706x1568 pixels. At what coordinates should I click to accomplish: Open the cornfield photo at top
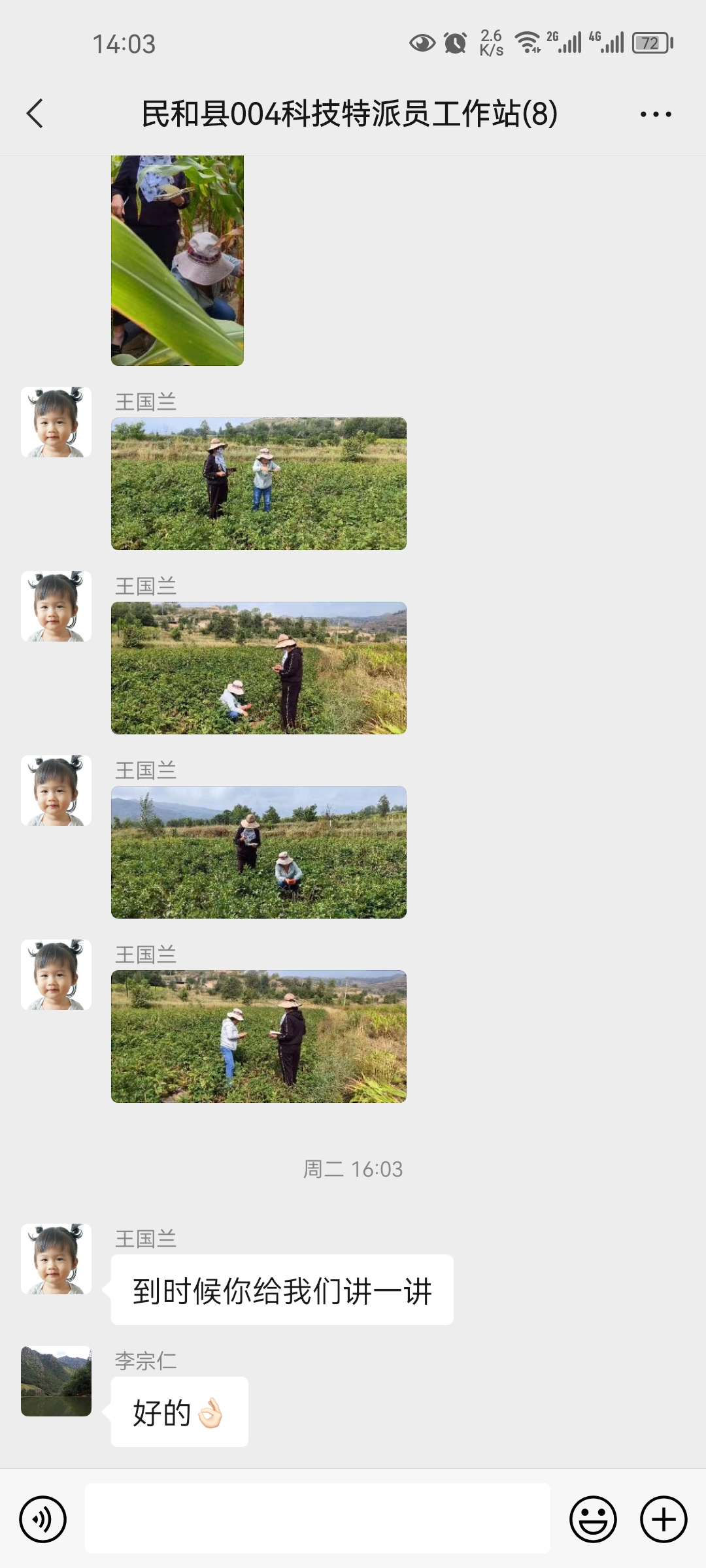(x=177, y=260)
